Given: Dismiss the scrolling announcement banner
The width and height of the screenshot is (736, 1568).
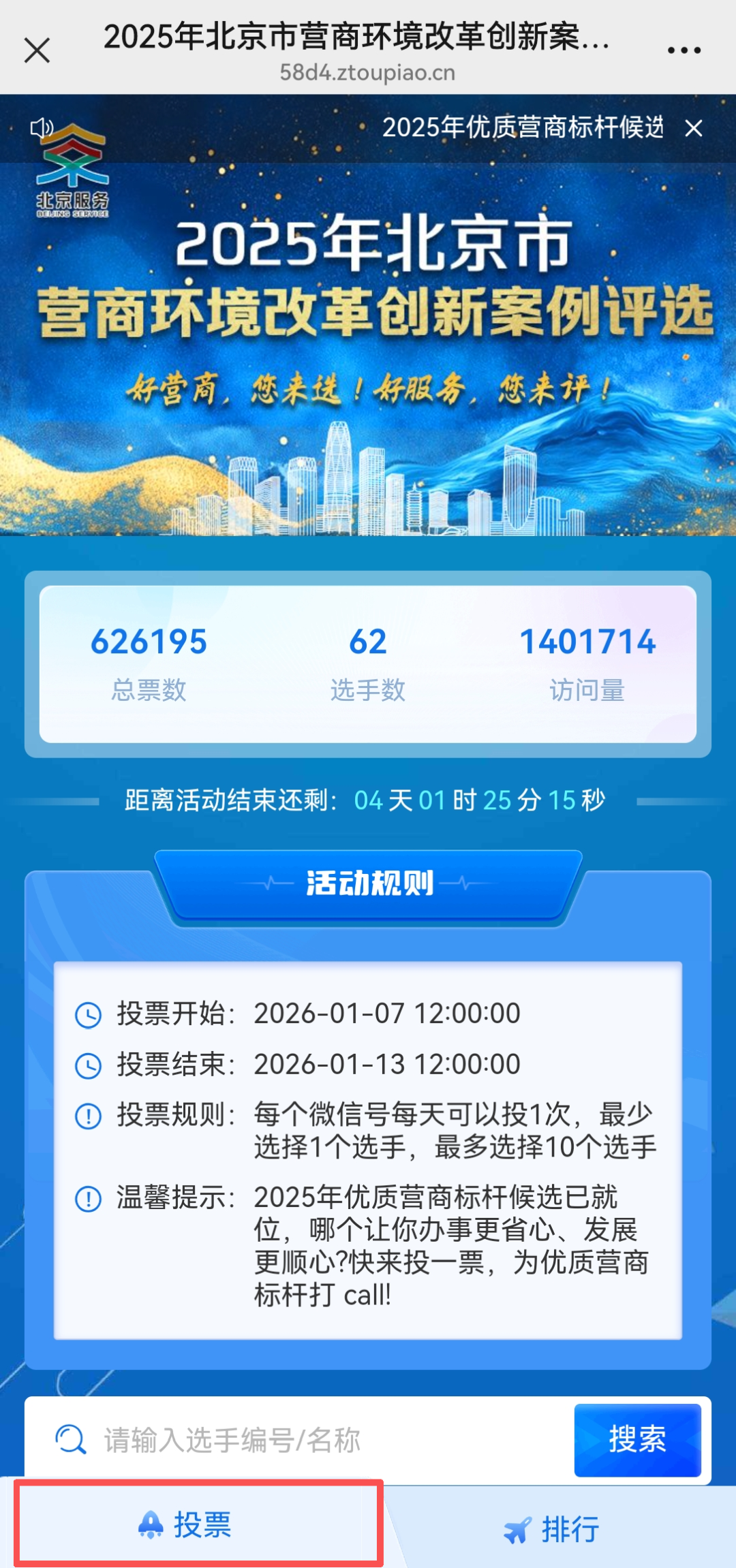Looking at the screenshot, I should point(694,128).
